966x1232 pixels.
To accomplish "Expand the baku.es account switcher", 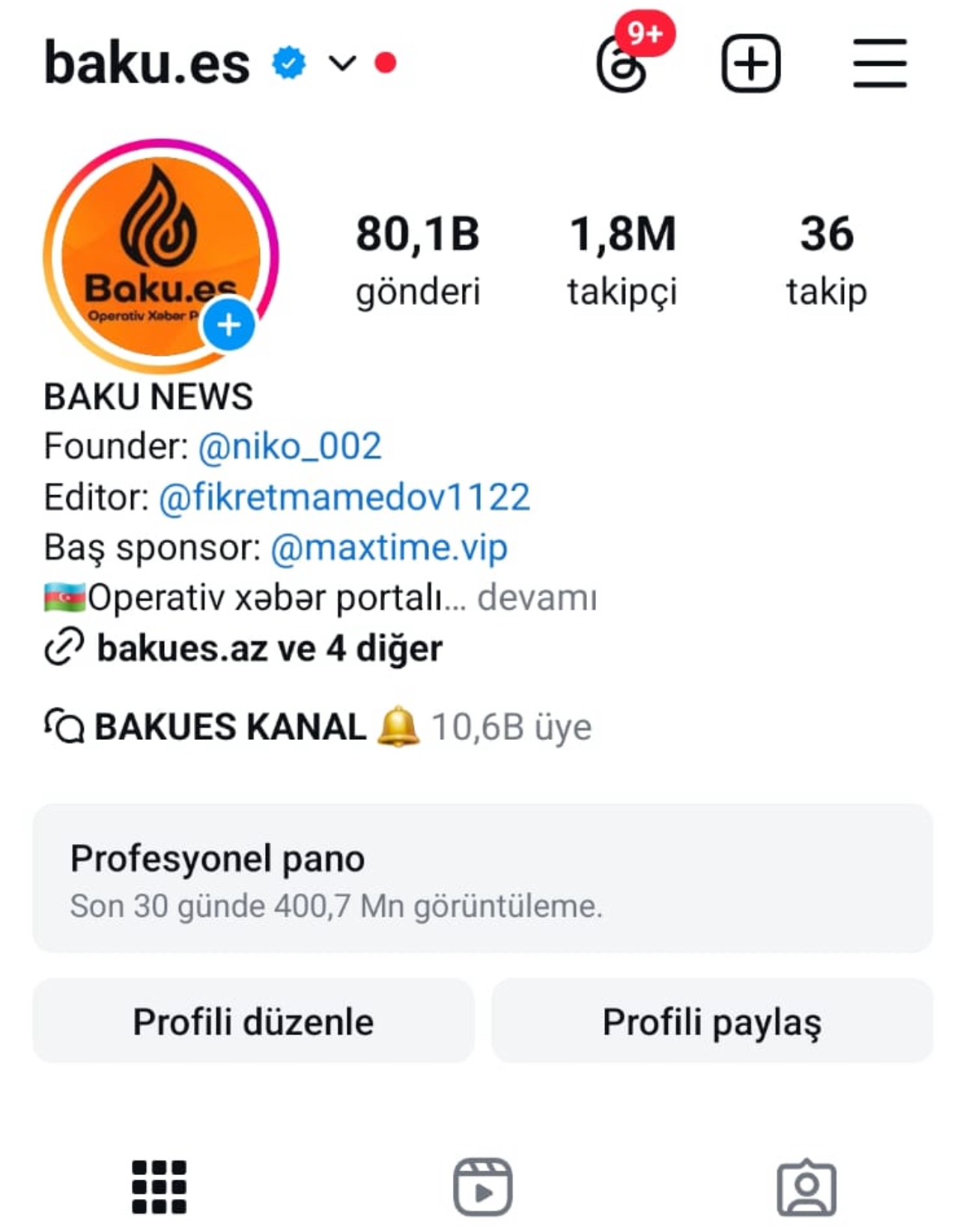I will pyautogui.click(x=341, y=64).
